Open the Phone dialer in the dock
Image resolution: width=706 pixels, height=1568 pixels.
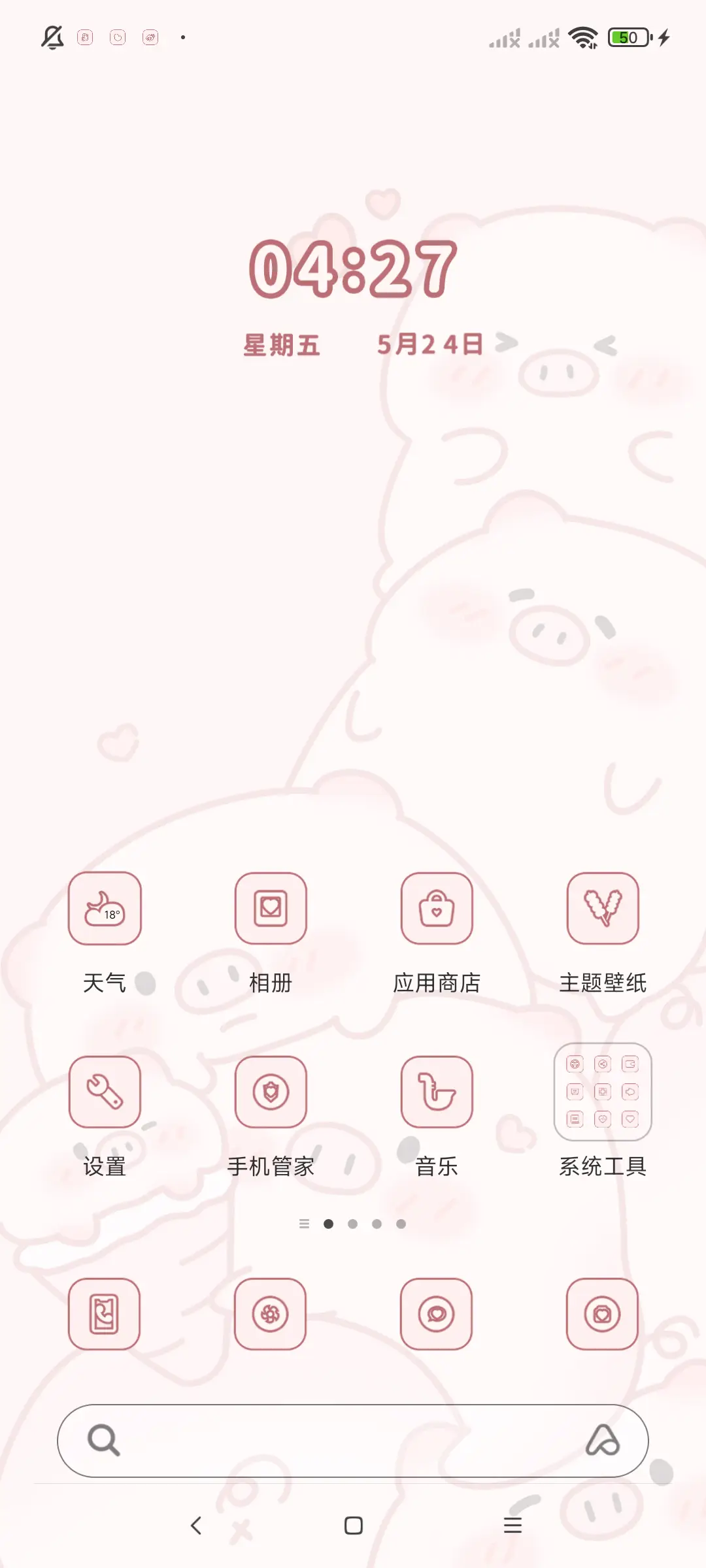coord(105,1315)
